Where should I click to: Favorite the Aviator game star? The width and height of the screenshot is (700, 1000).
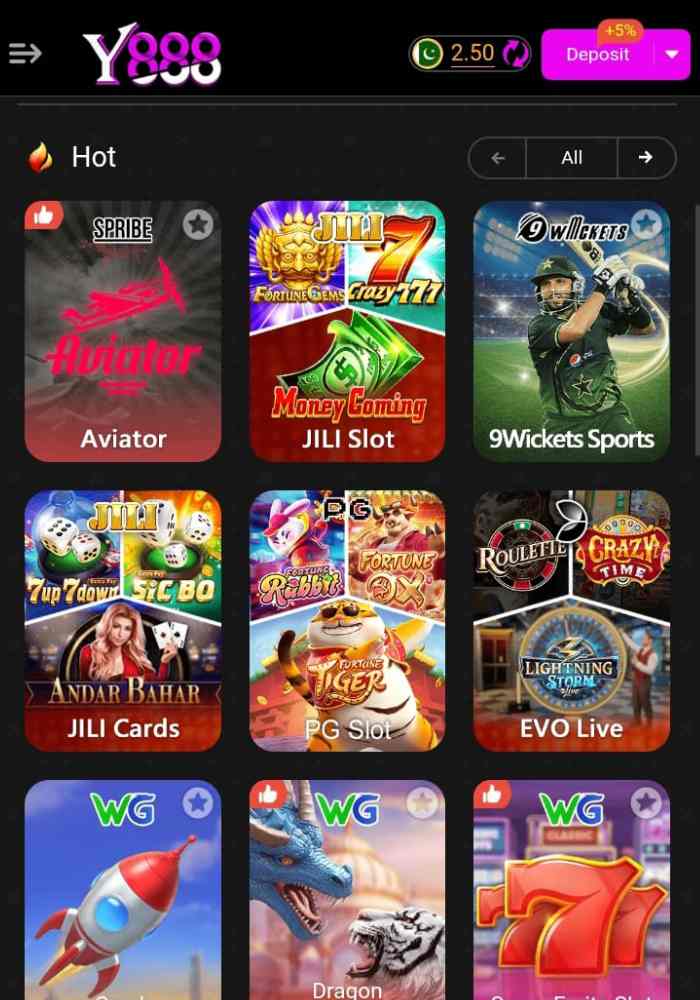coord(198,225)
